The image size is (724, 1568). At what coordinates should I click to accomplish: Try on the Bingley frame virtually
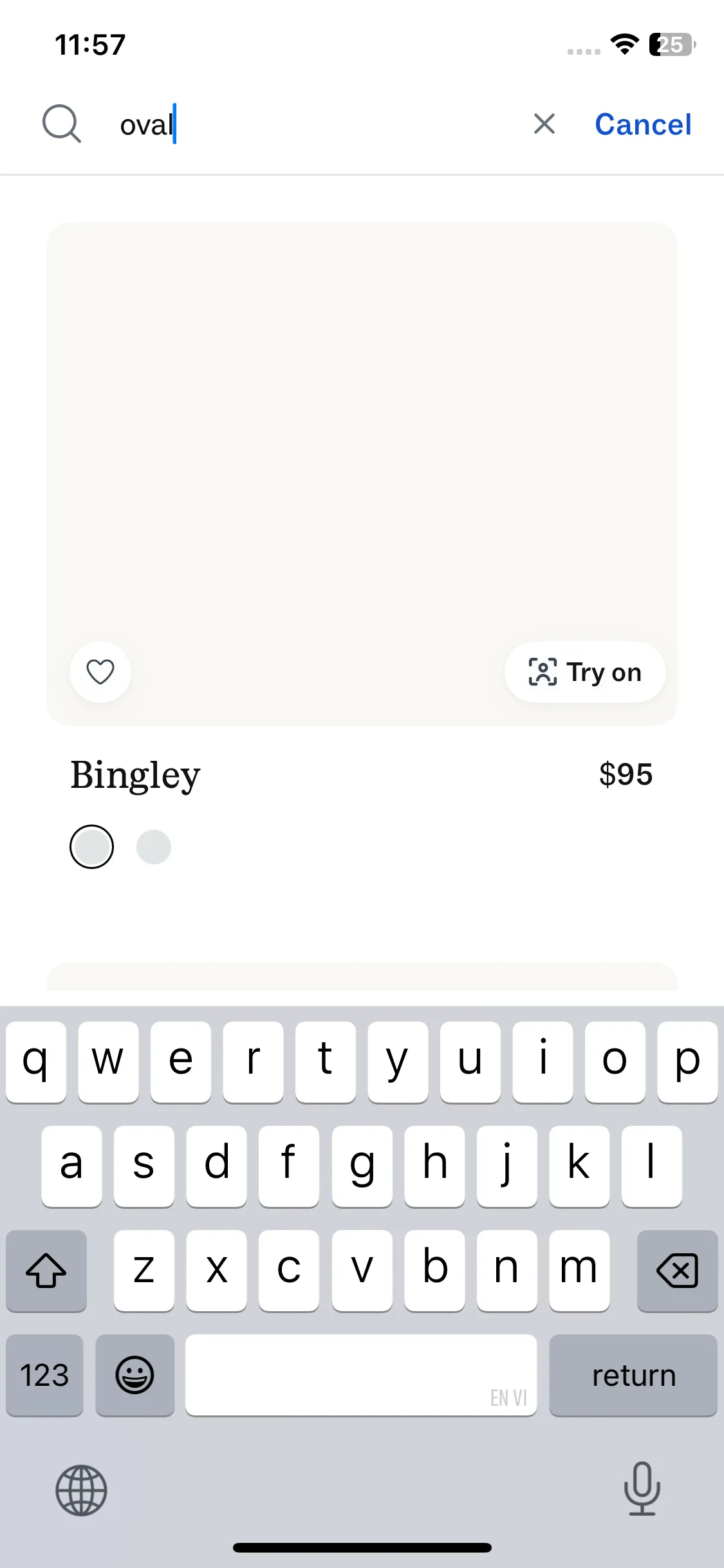coord(584,672)
